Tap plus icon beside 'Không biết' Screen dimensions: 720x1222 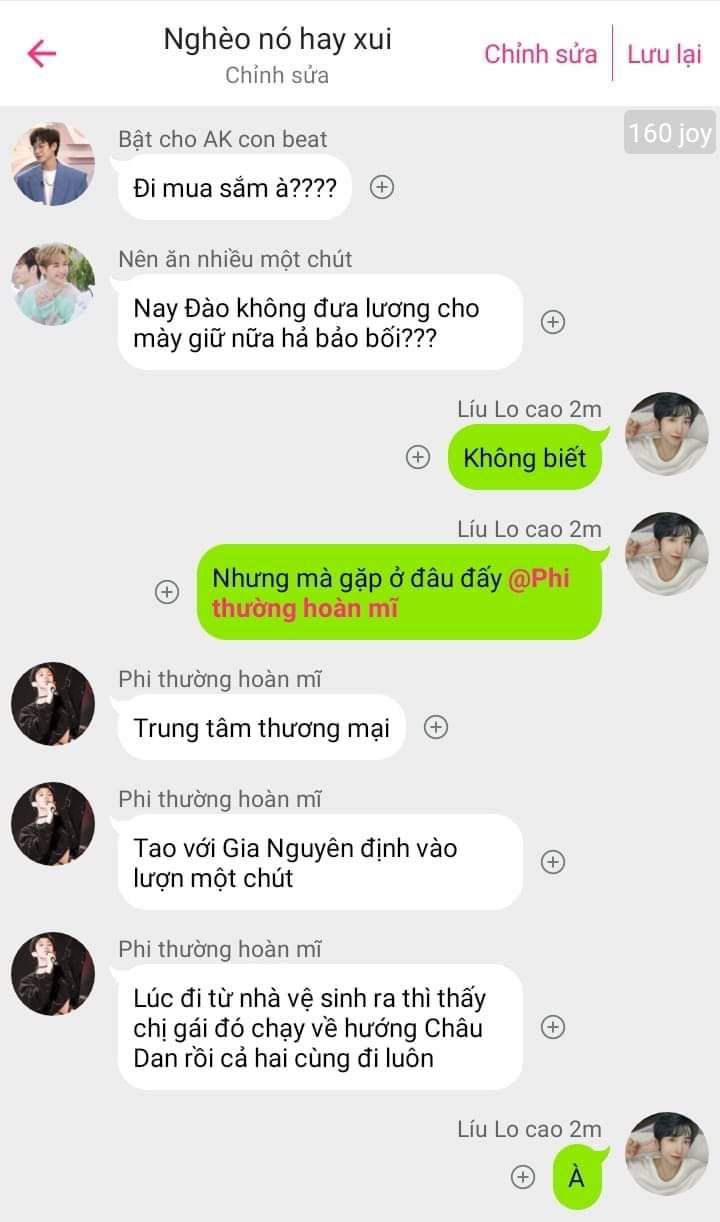[x=417, y=457]
